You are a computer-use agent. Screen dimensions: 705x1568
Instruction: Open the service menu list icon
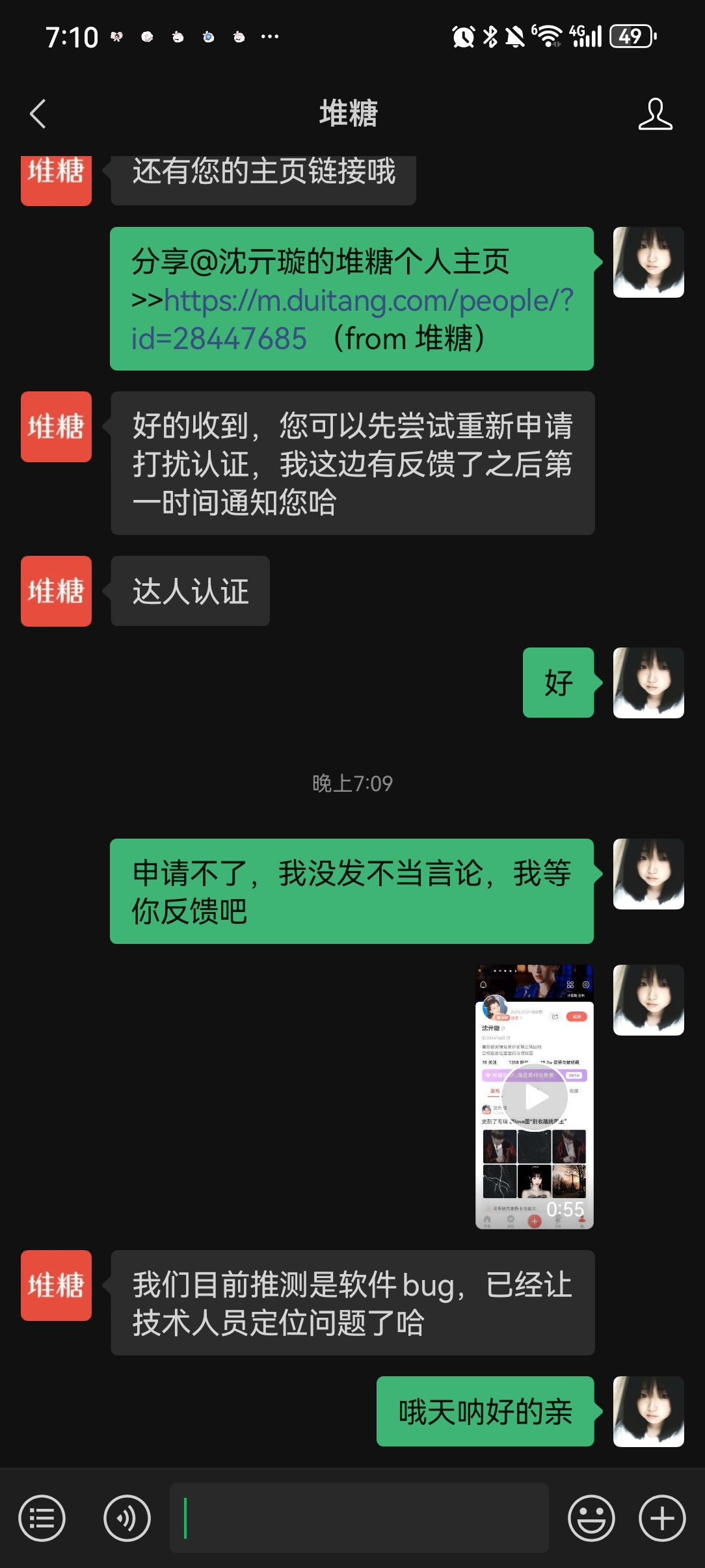tap(42, 1519)
